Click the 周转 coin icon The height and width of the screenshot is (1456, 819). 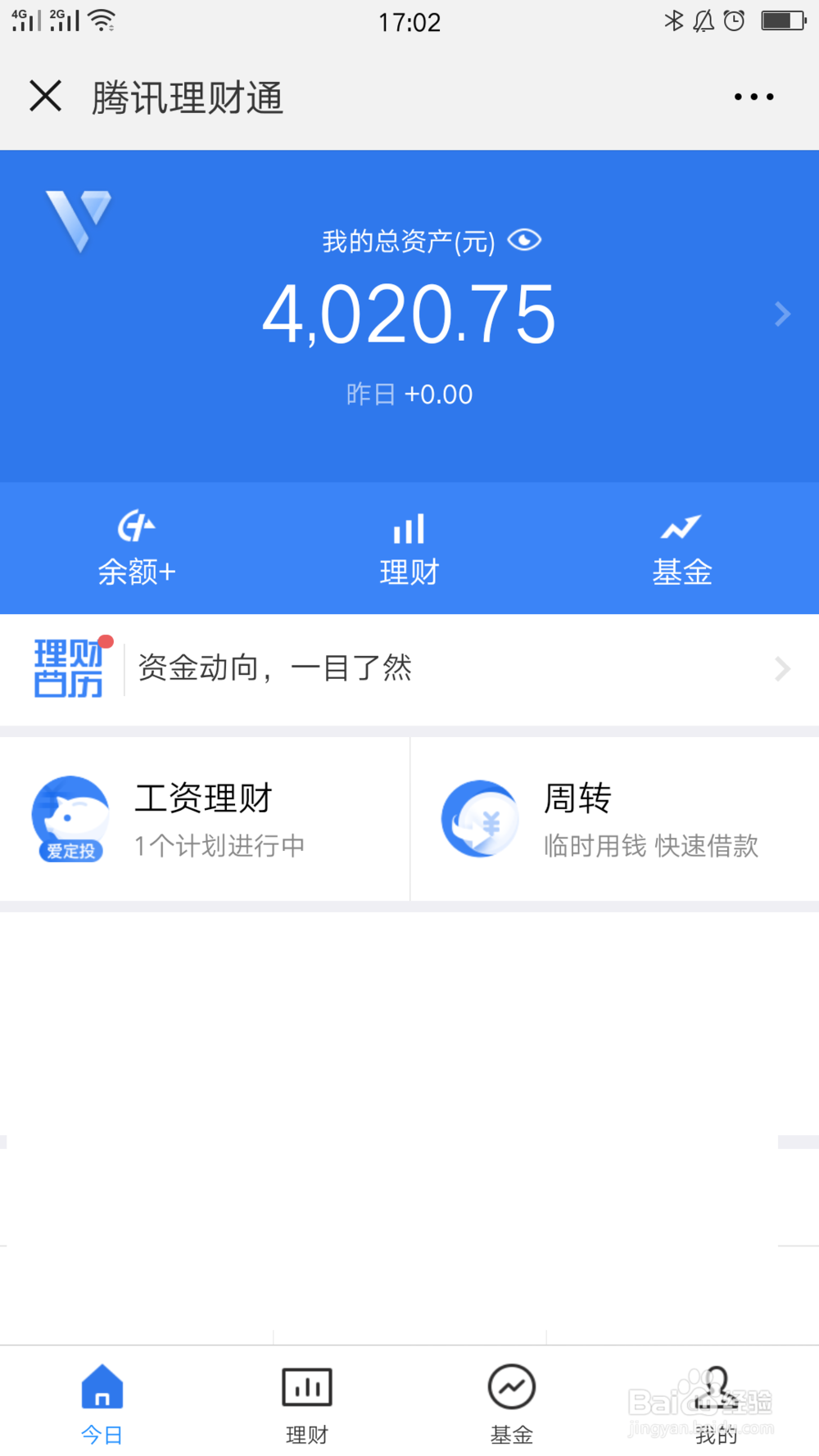tap(480, 816)
